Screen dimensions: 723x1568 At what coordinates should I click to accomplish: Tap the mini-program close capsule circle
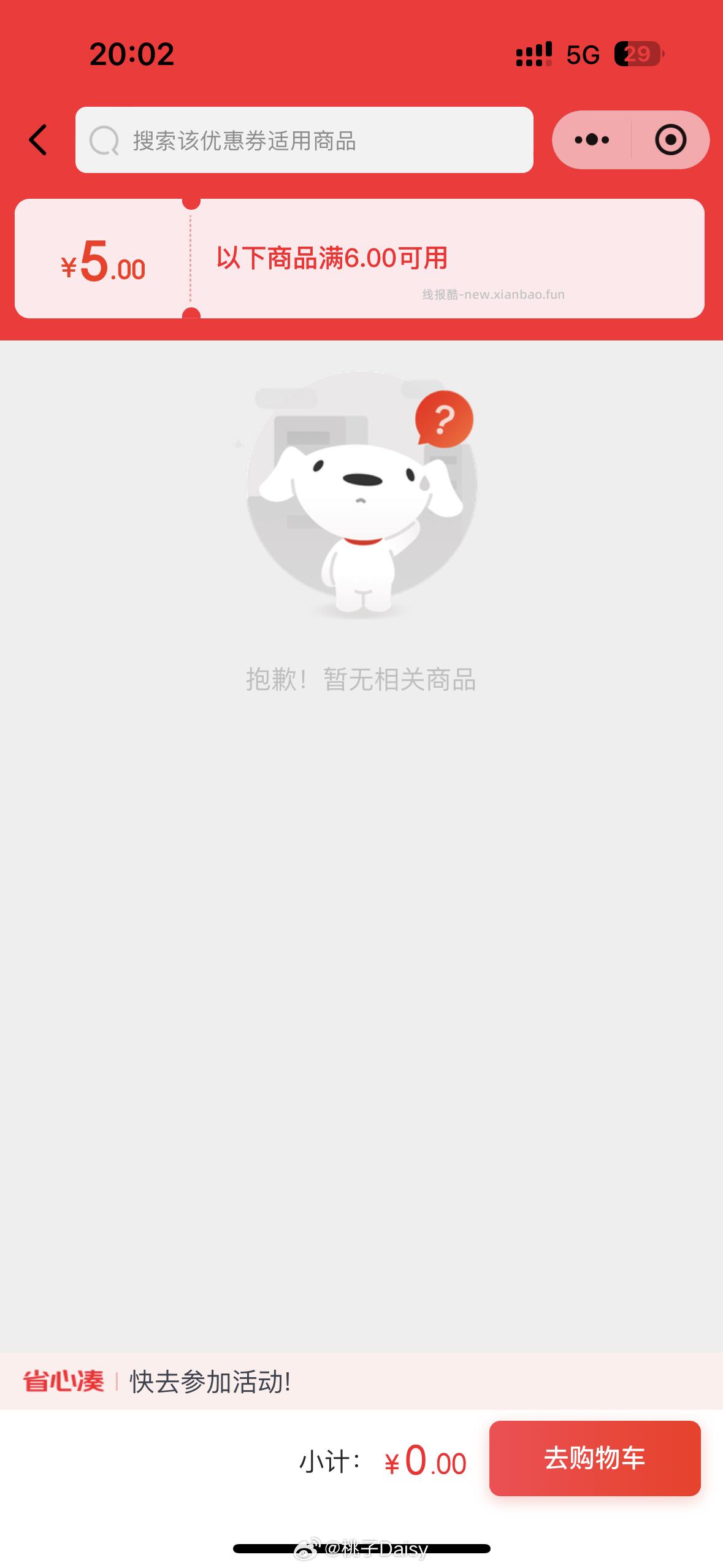[670, 139]
